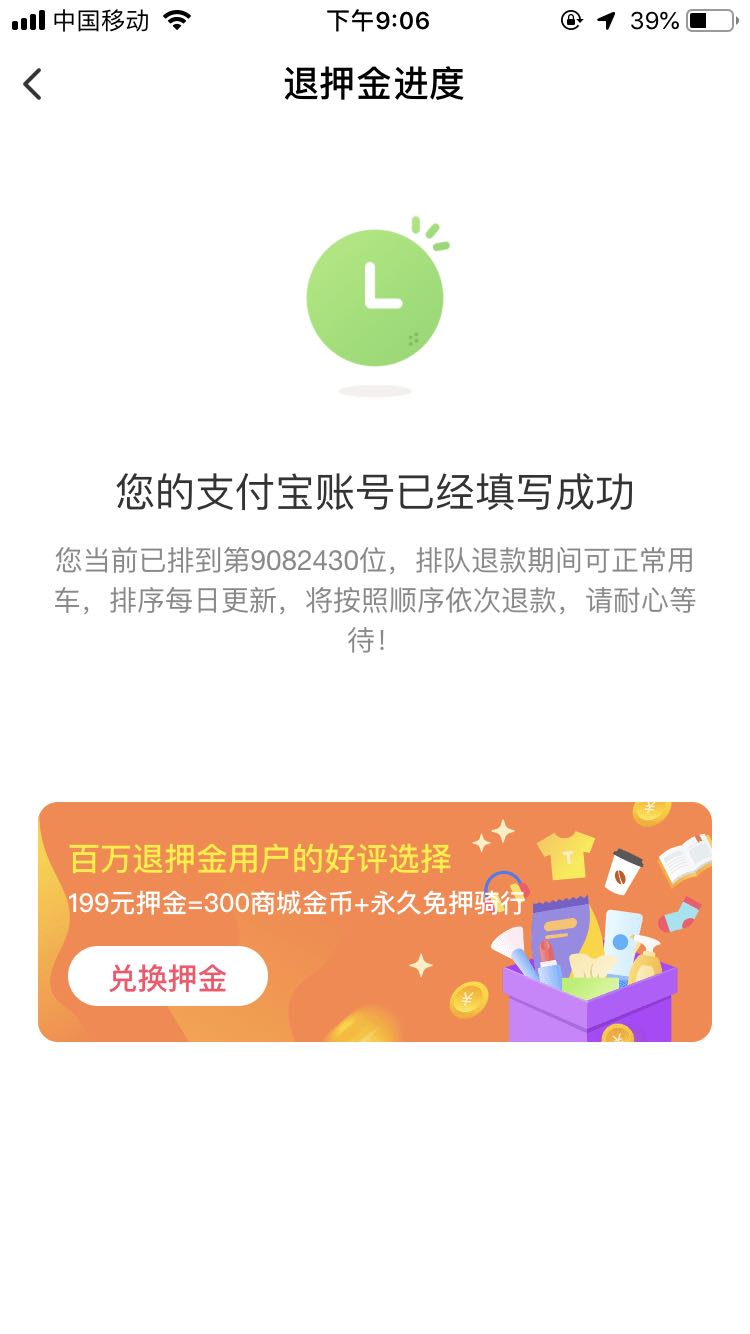Tap the 兑换押金 button
Screen dimensions: 750x1334
tap(168, 977)
